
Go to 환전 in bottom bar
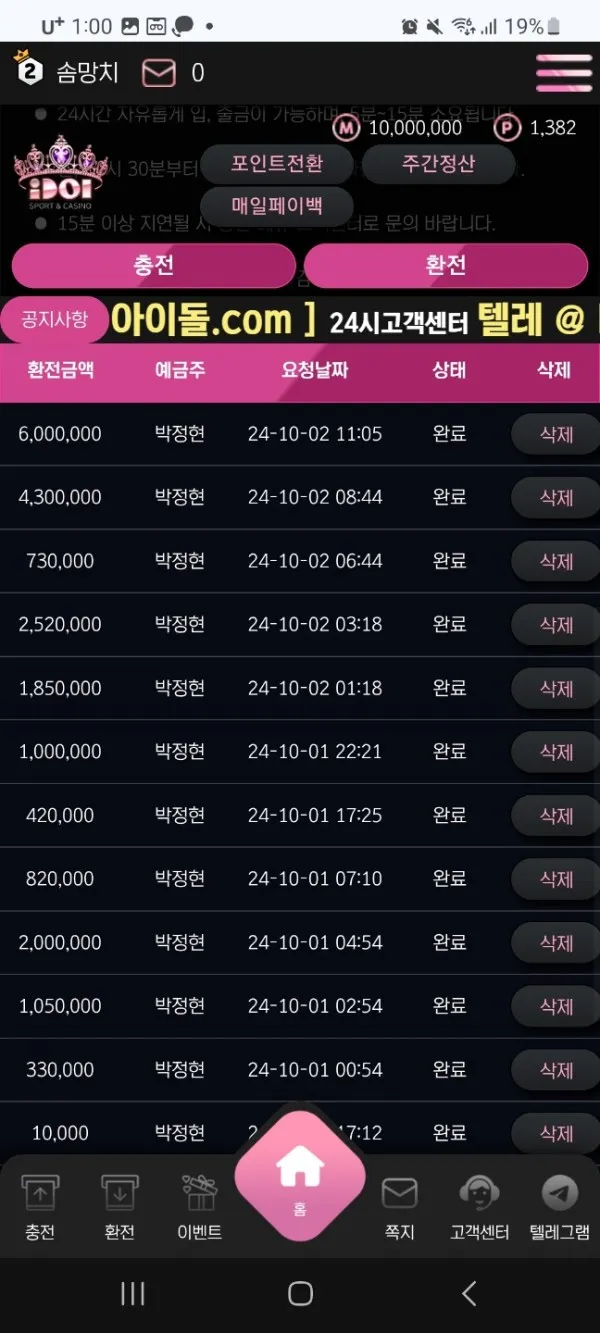pos(120,1207)
